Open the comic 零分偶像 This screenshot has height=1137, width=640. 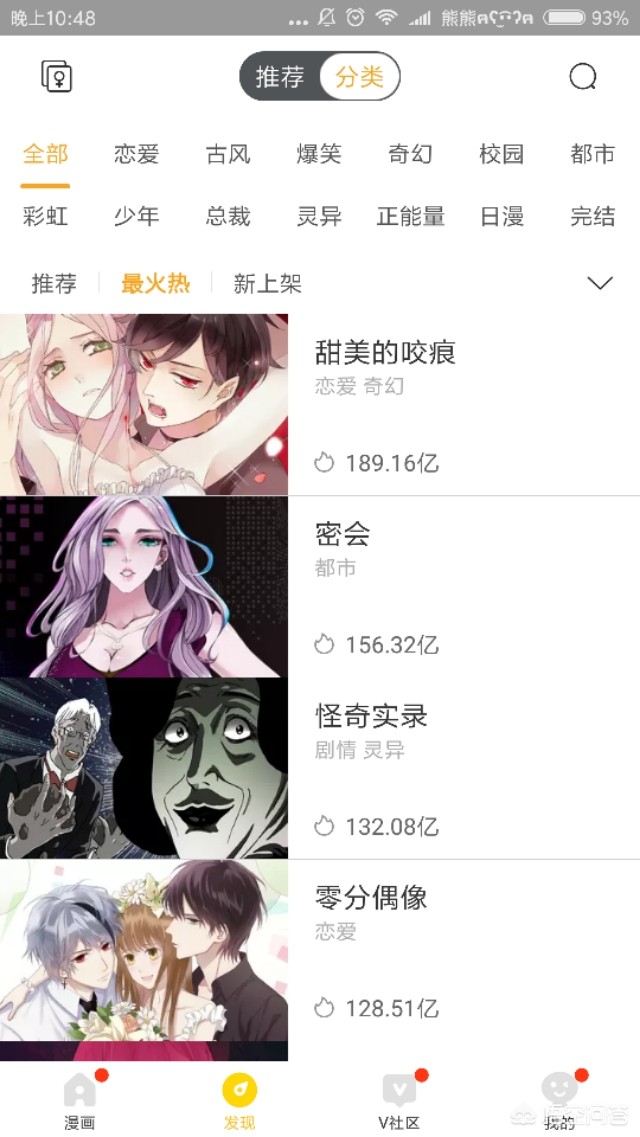(x=371, y=898)
